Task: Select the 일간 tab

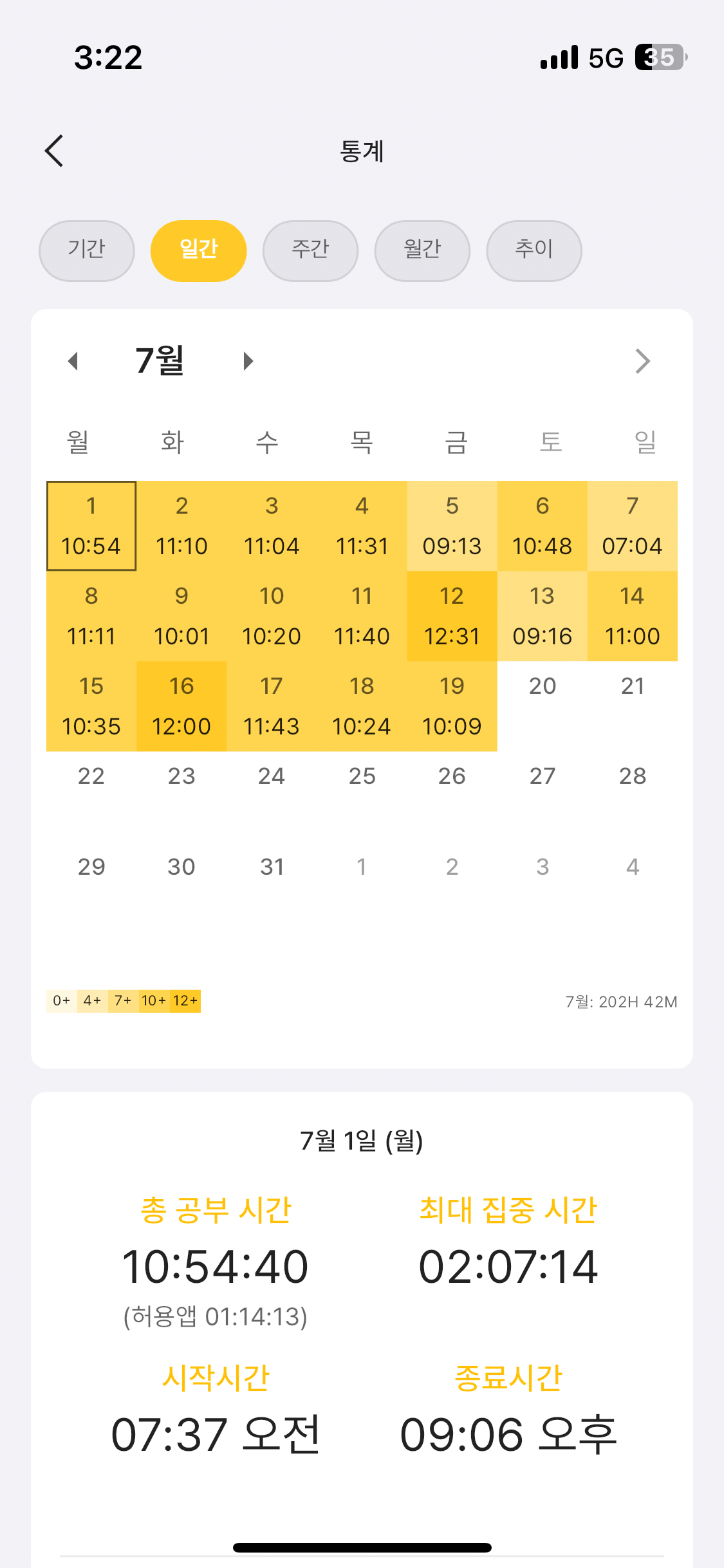Action: 199,250
